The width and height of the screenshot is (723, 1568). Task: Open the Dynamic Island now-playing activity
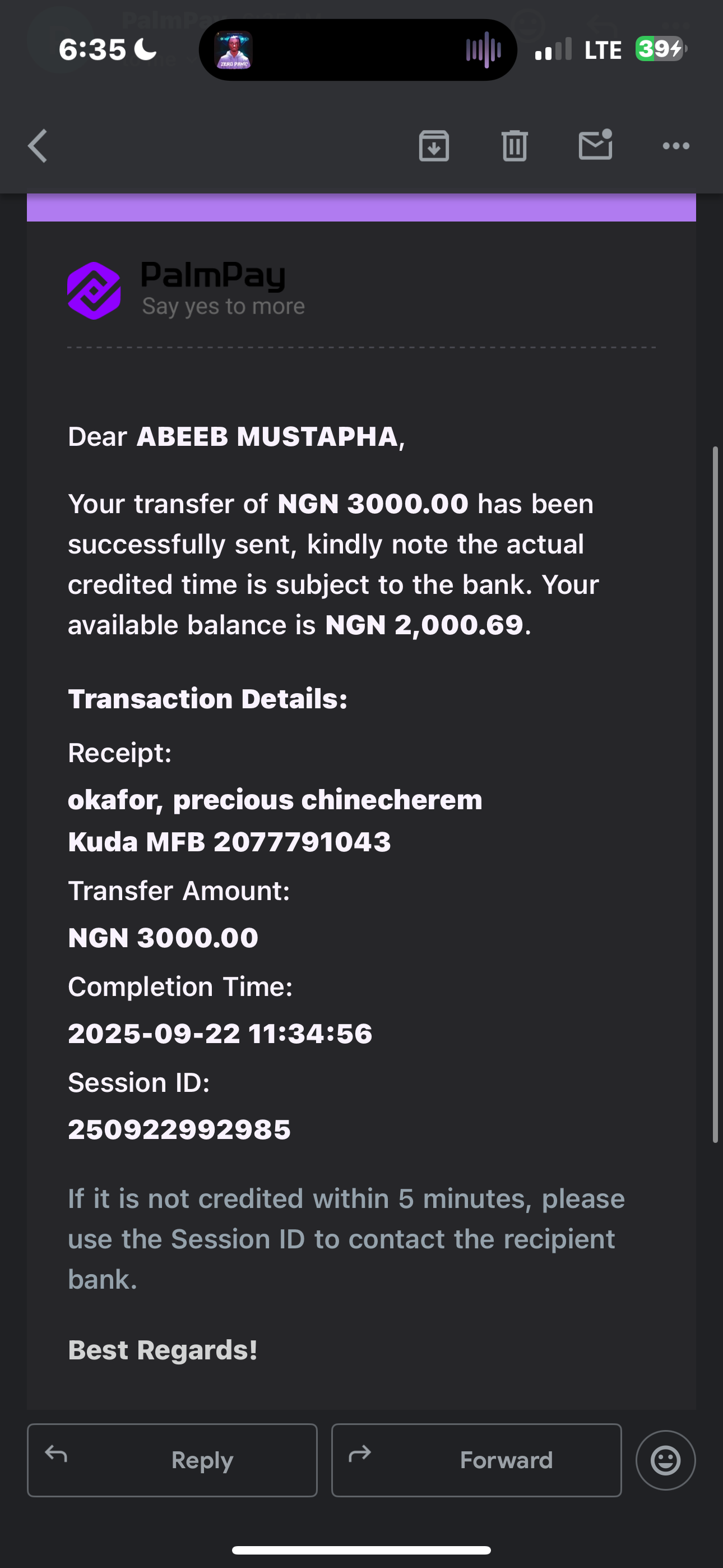click(358, 50)
